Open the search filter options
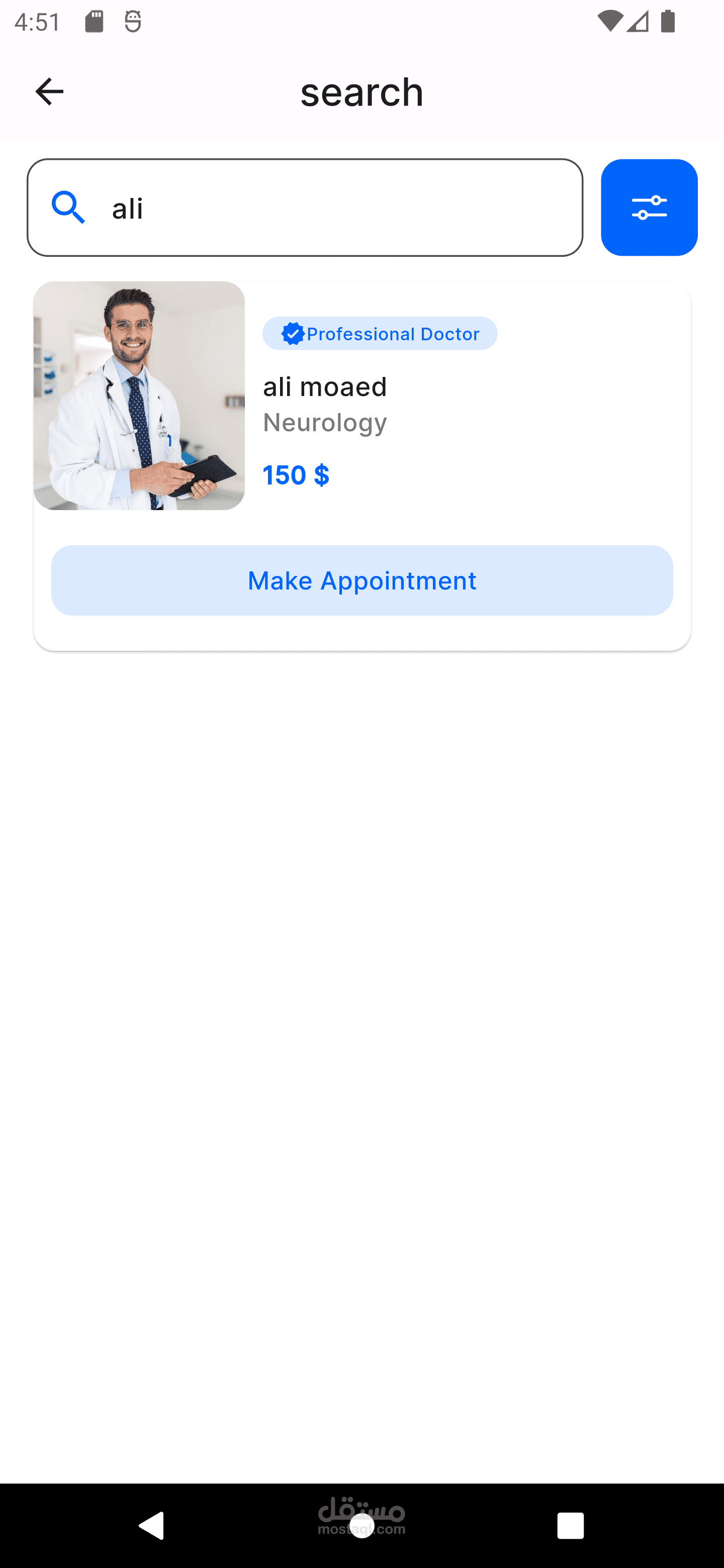 click(649, 208)
